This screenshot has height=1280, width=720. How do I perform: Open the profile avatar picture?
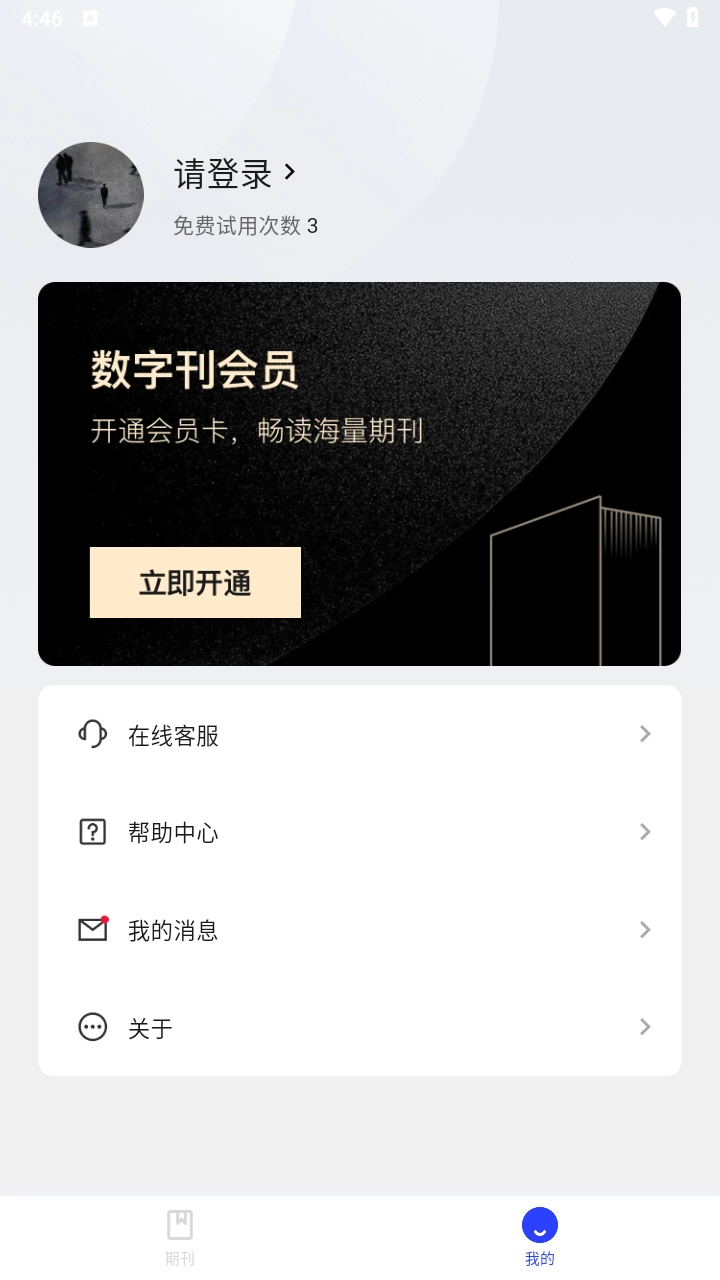coord(91,195)
